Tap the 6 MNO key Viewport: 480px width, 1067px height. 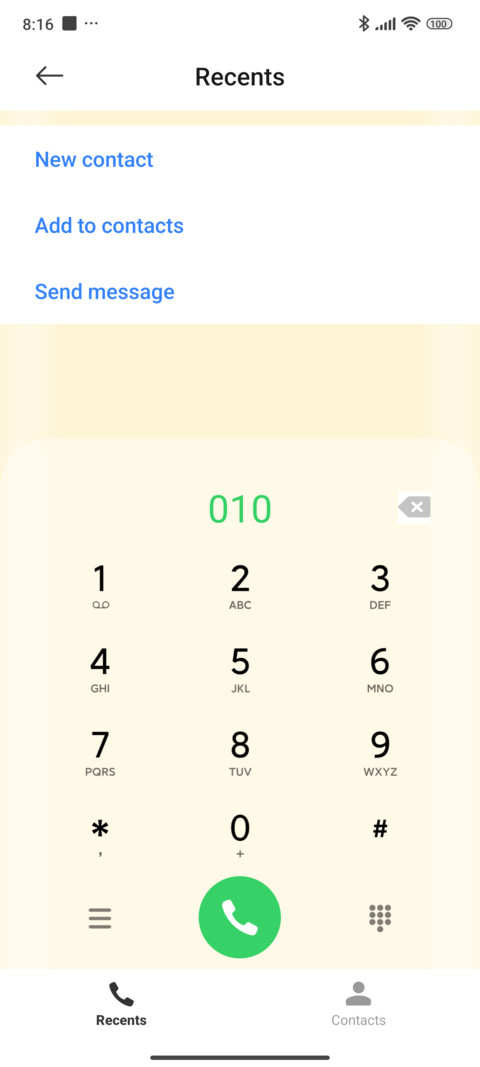(x=380, y=670)
